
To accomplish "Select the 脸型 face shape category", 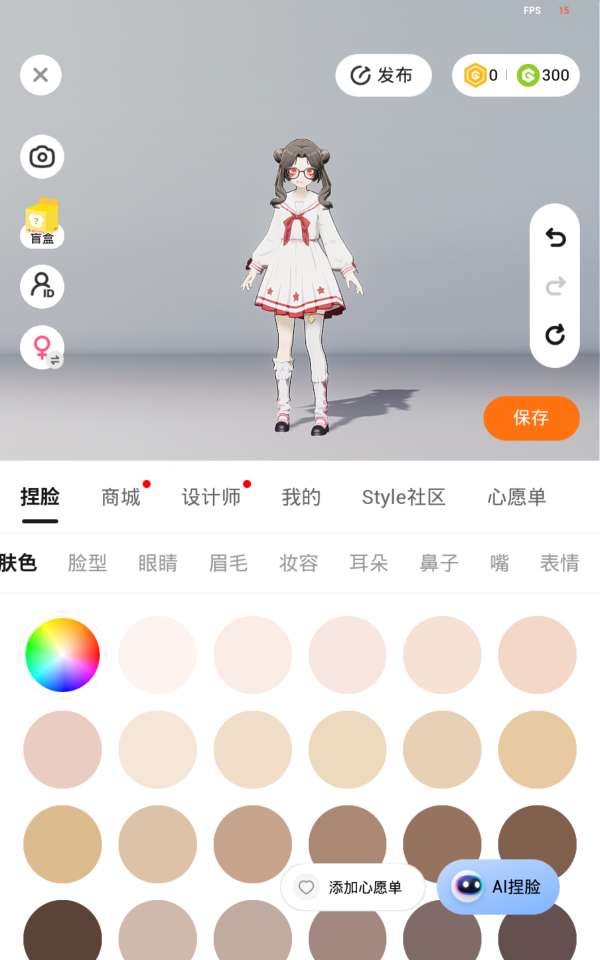I will [x=87, y=563].
